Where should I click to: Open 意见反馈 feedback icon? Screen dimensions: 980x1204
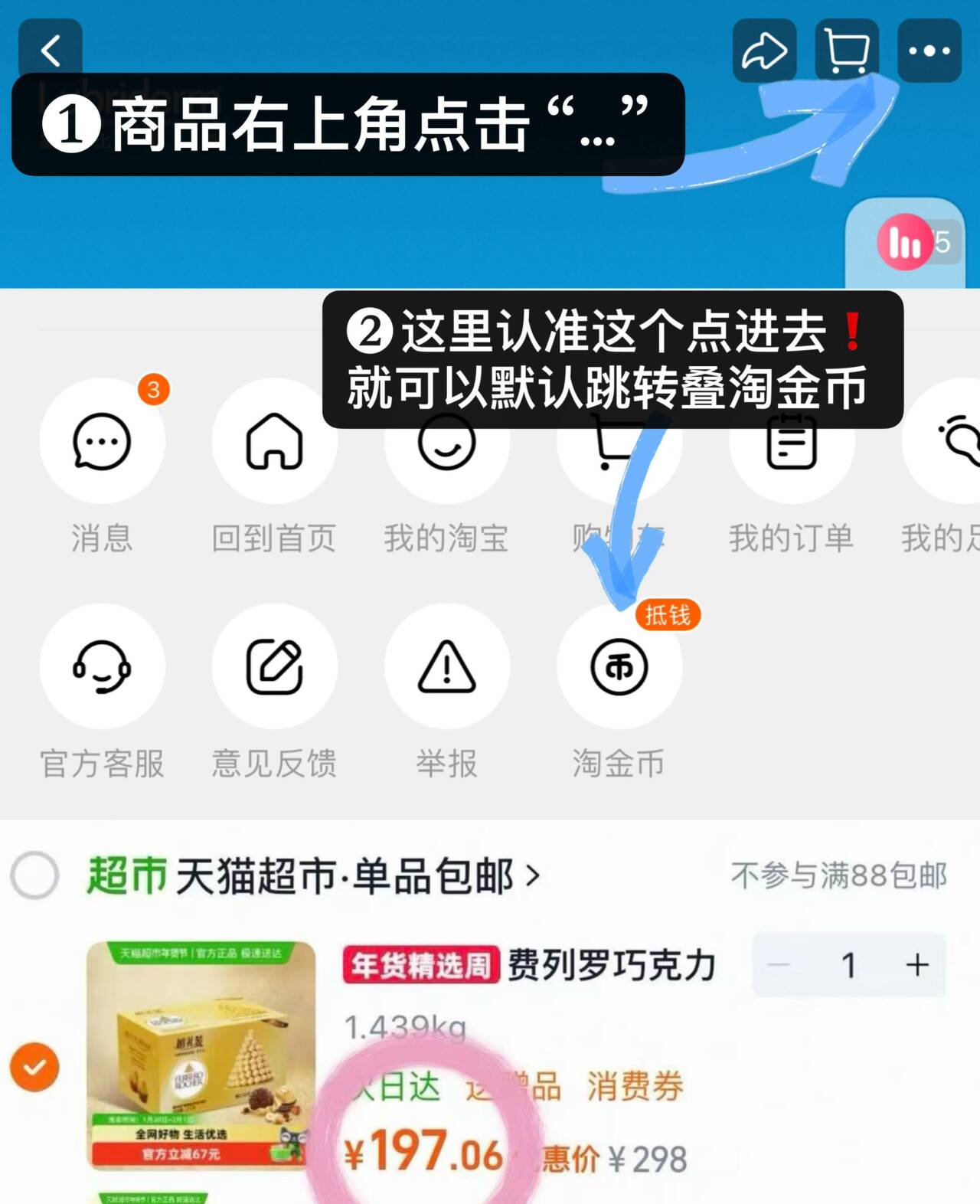274,668
